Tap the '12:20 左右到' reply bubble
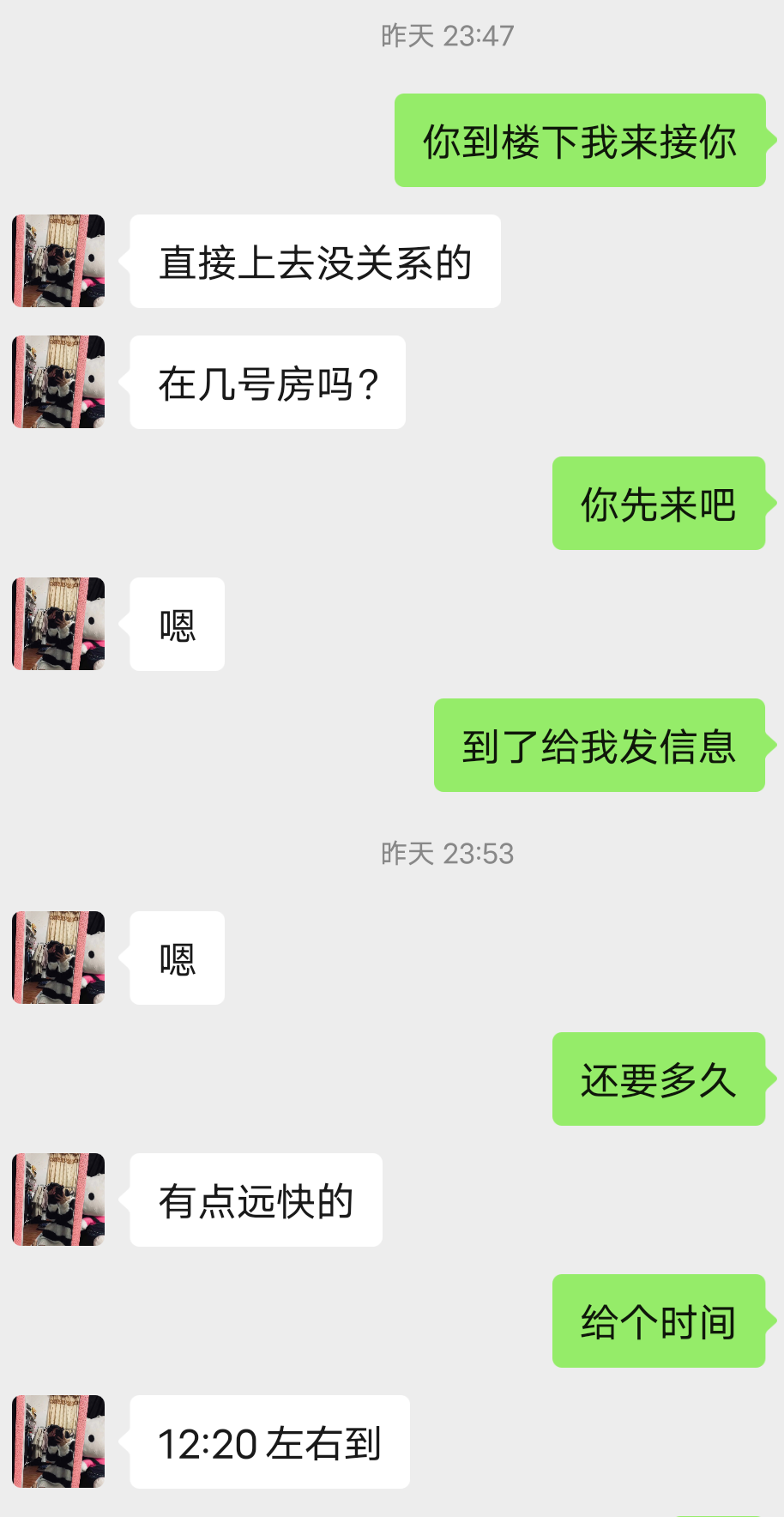 tap(268, 1441)
